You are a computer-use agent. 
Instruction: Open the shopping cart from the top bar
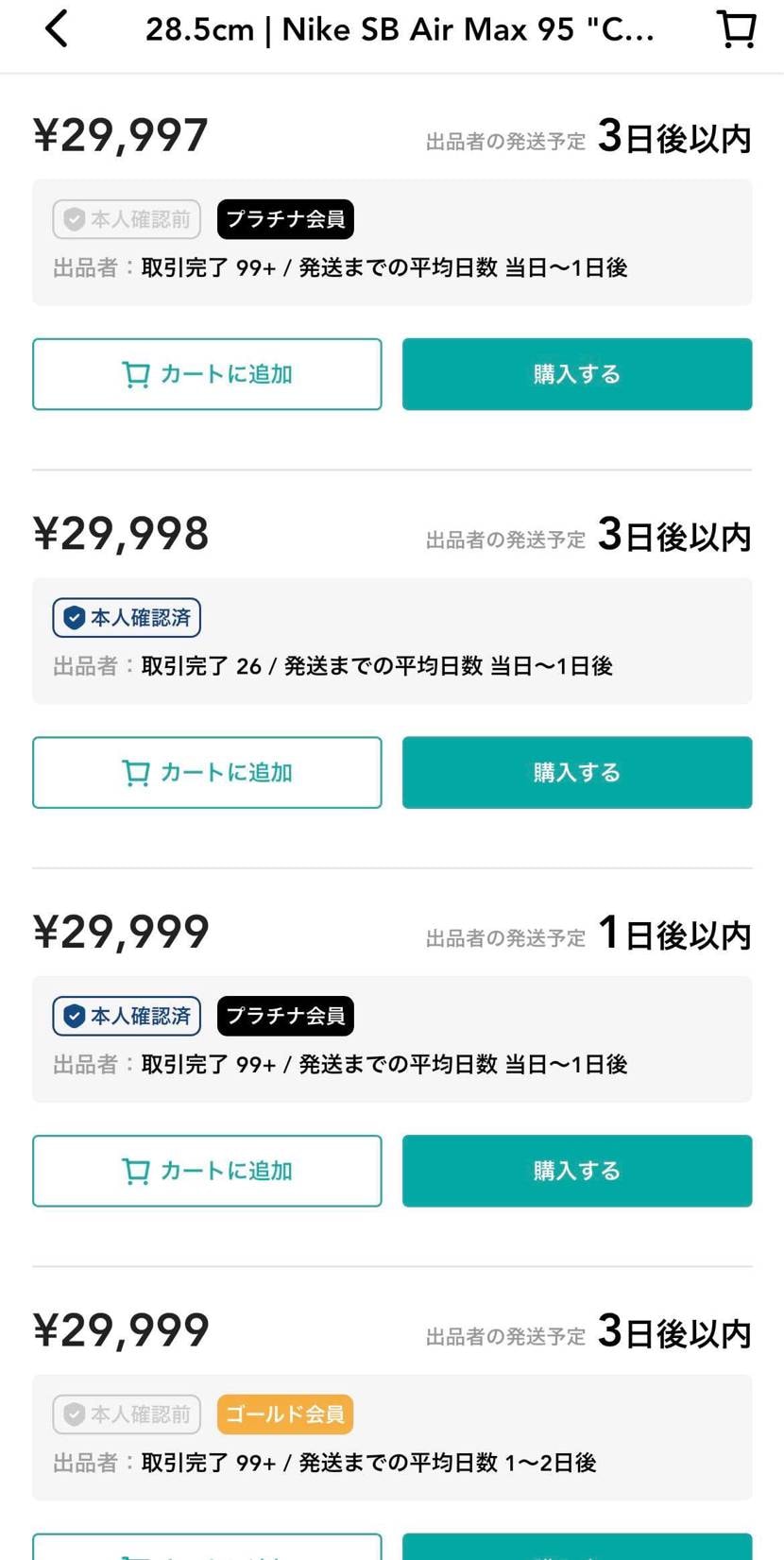coord(735,28)
